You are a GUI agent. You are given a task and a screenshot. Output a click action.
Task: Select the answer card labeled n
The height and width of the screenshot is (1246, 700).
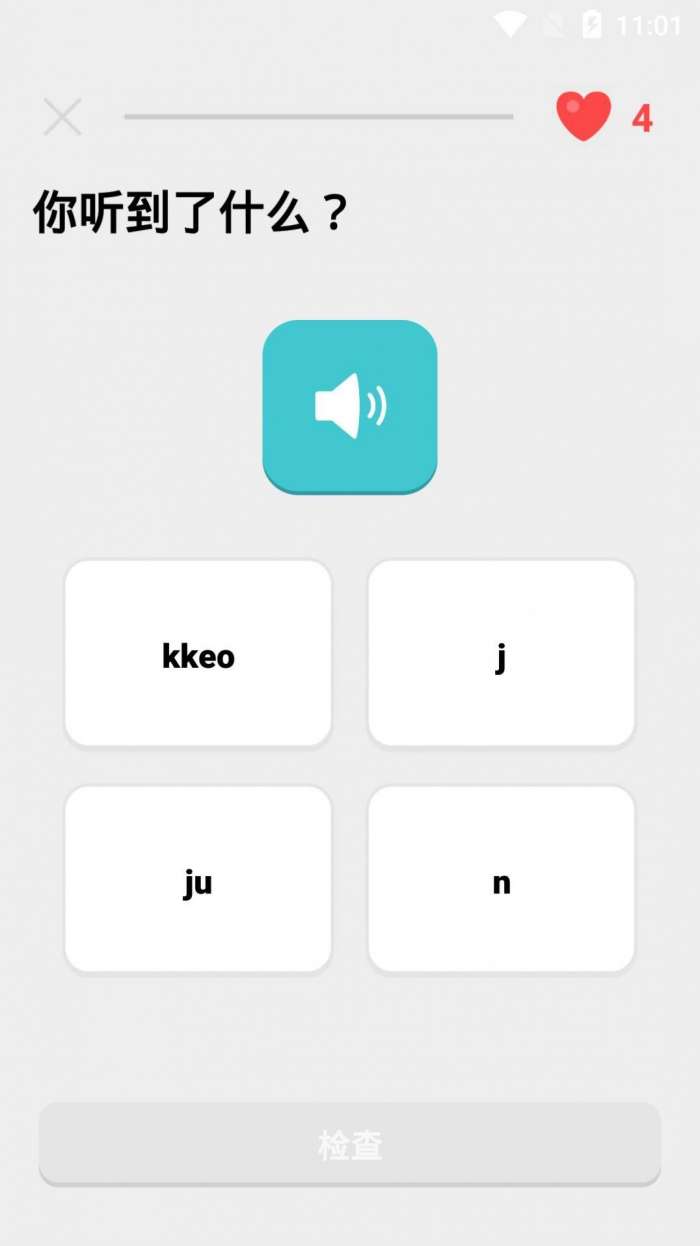pyautogui.click(x=501, y=879)
